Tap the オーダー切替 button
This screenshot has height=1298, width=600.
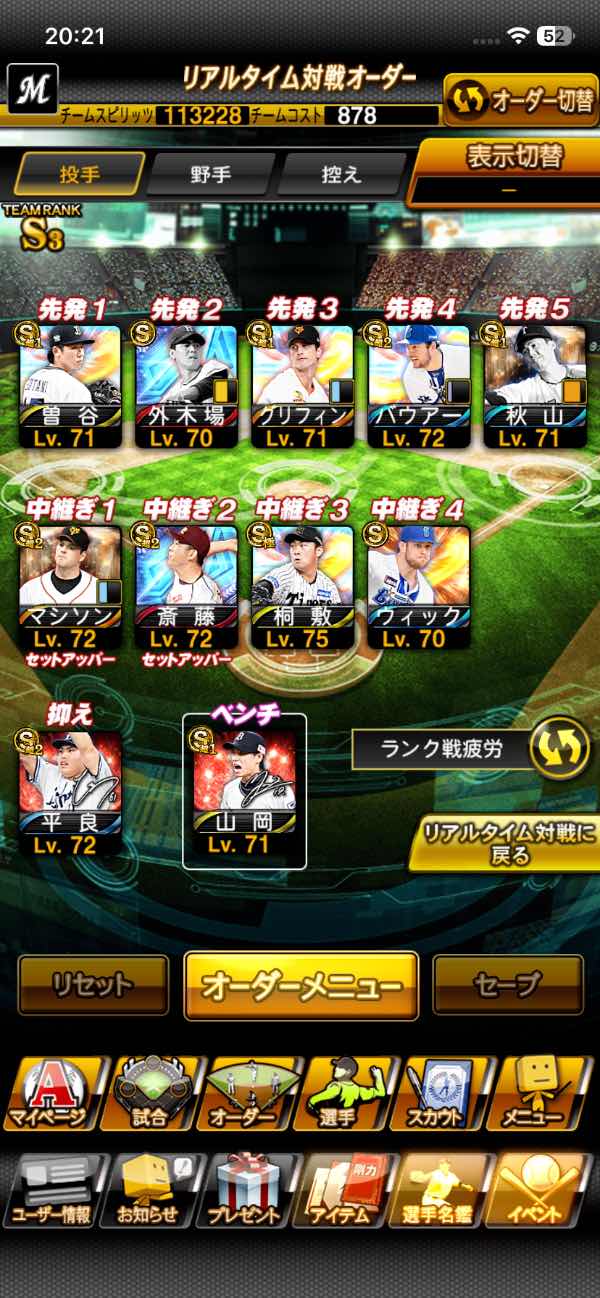(520, 101)
